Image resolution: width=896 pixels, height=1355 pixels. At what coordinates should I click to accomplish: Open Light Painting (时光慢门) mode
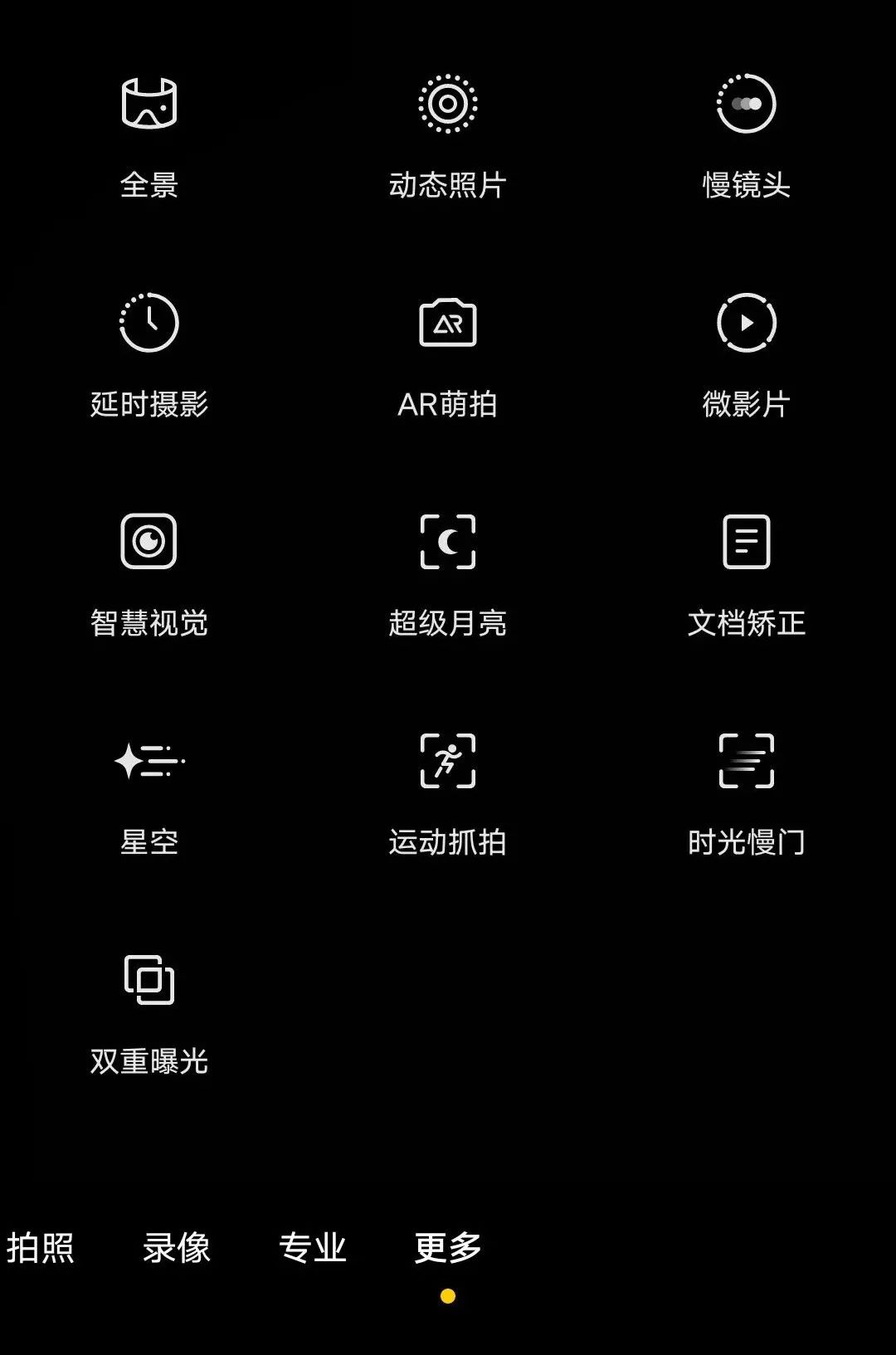click(745, 762)
